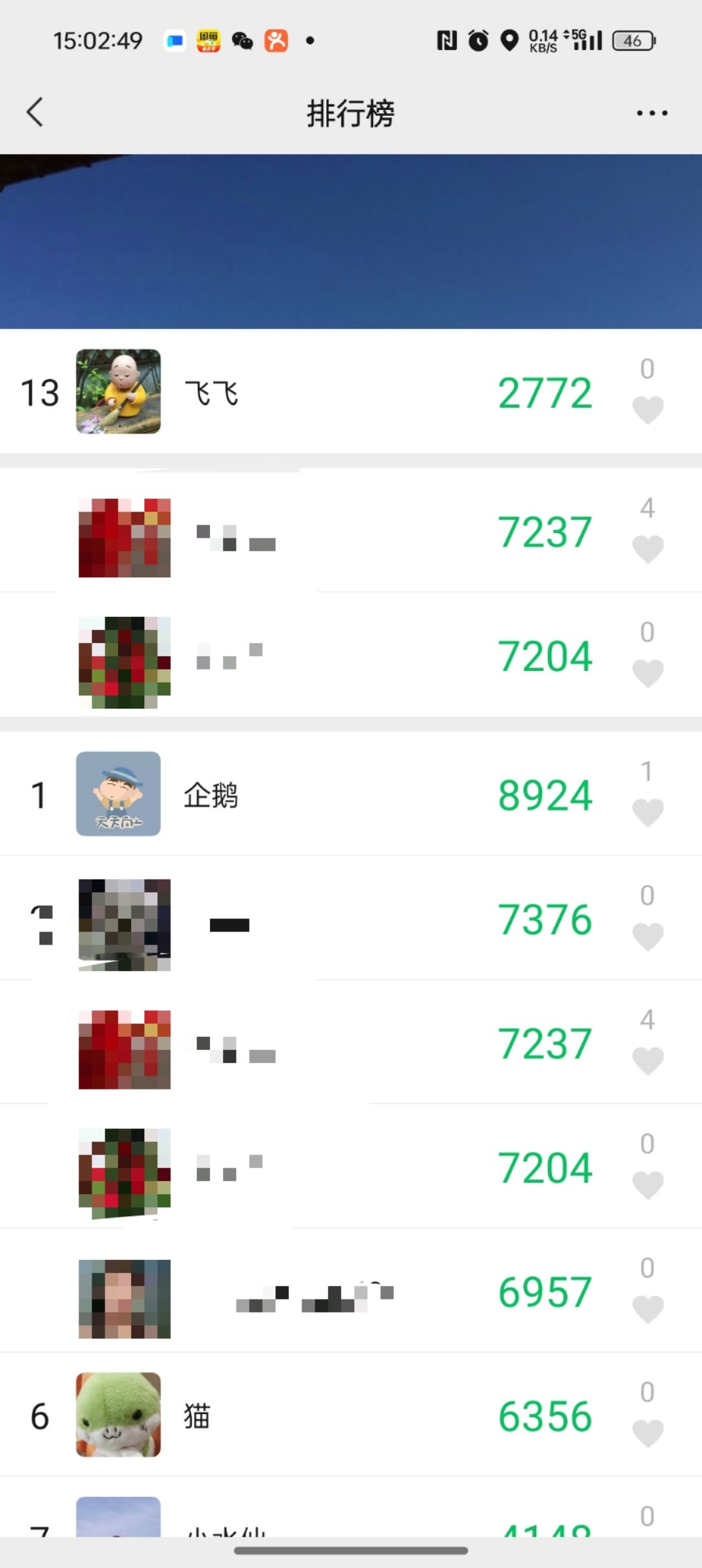Go back from the 排行榜 page

pos(35,112)
